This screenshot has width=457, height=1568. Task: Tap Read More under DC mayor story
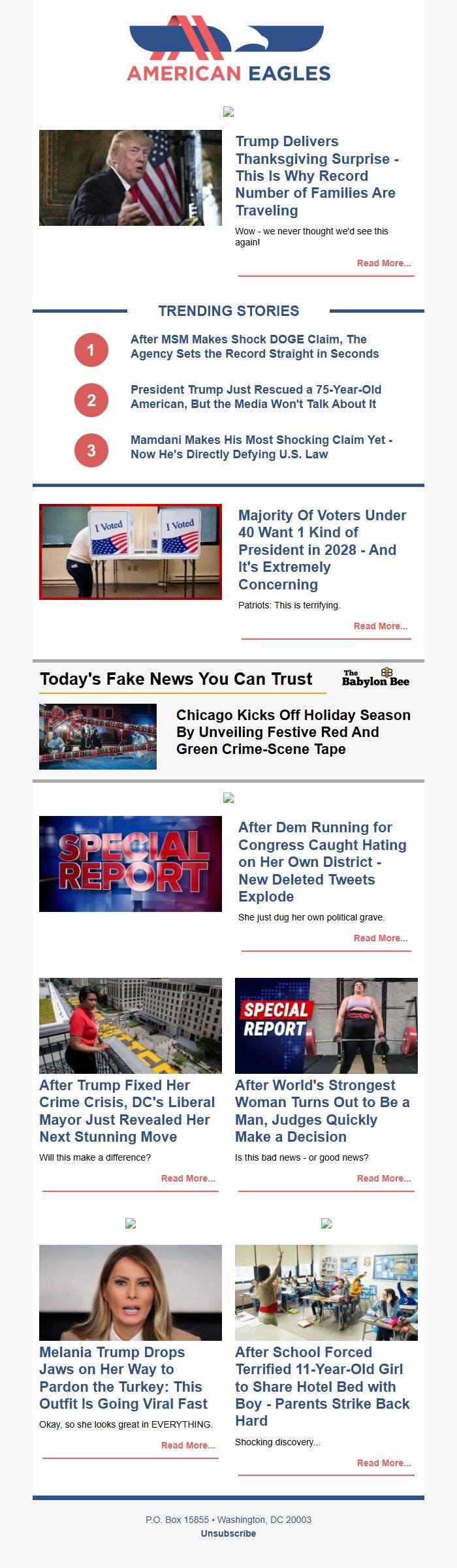pos(187,1178)
